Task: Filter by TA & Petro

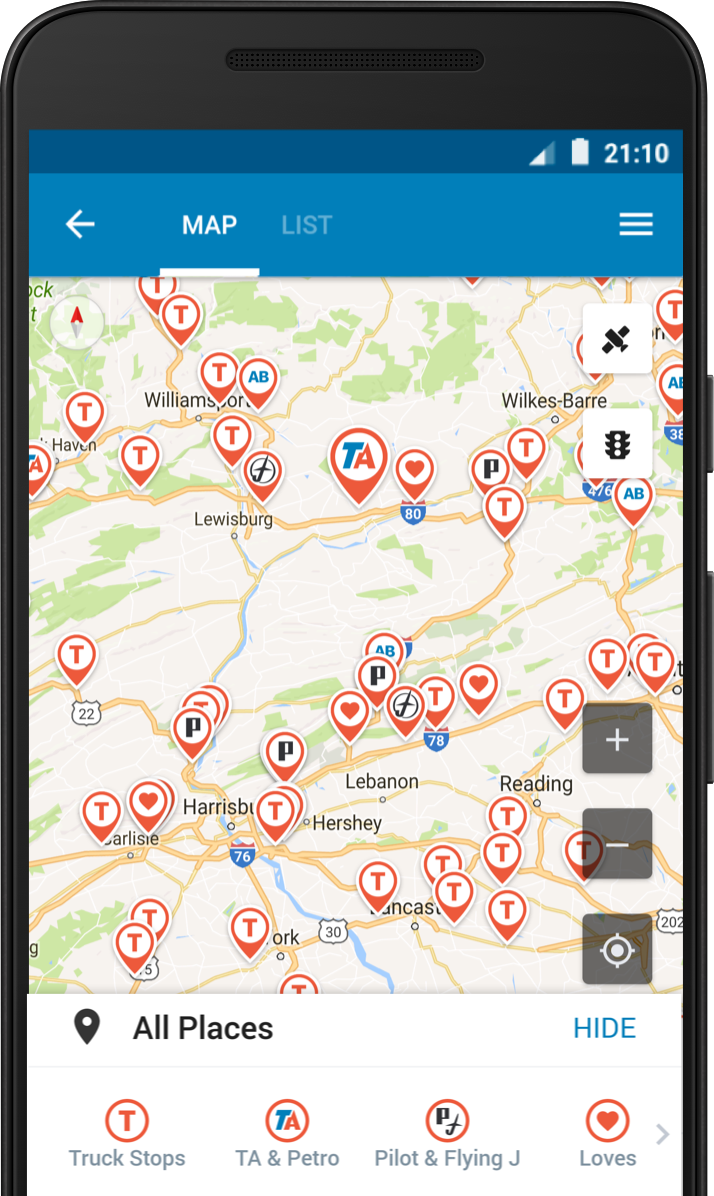Action: coord(287,1134)
